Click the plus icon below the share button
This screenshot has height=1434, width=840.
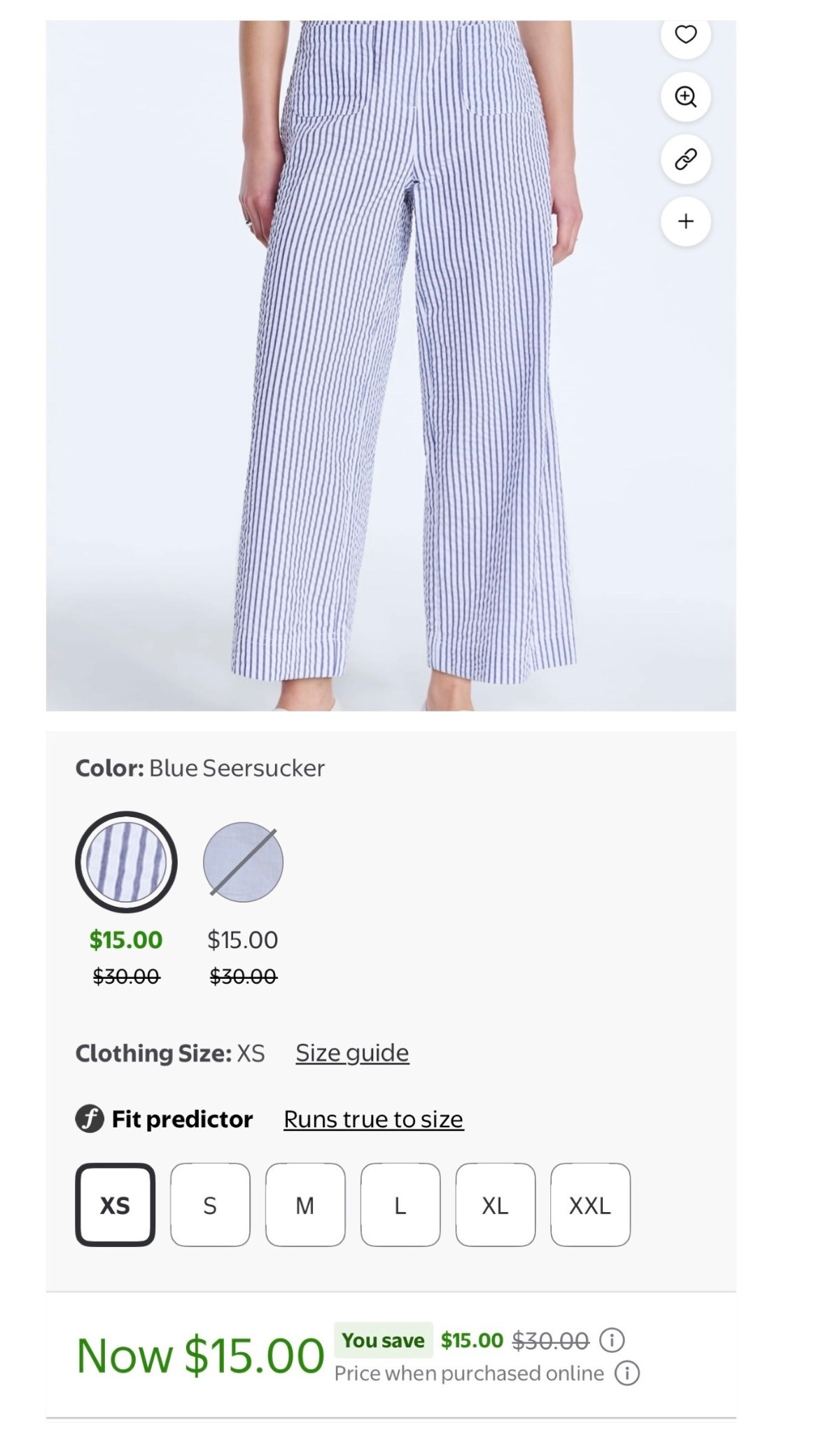click(x=685, y=221)
